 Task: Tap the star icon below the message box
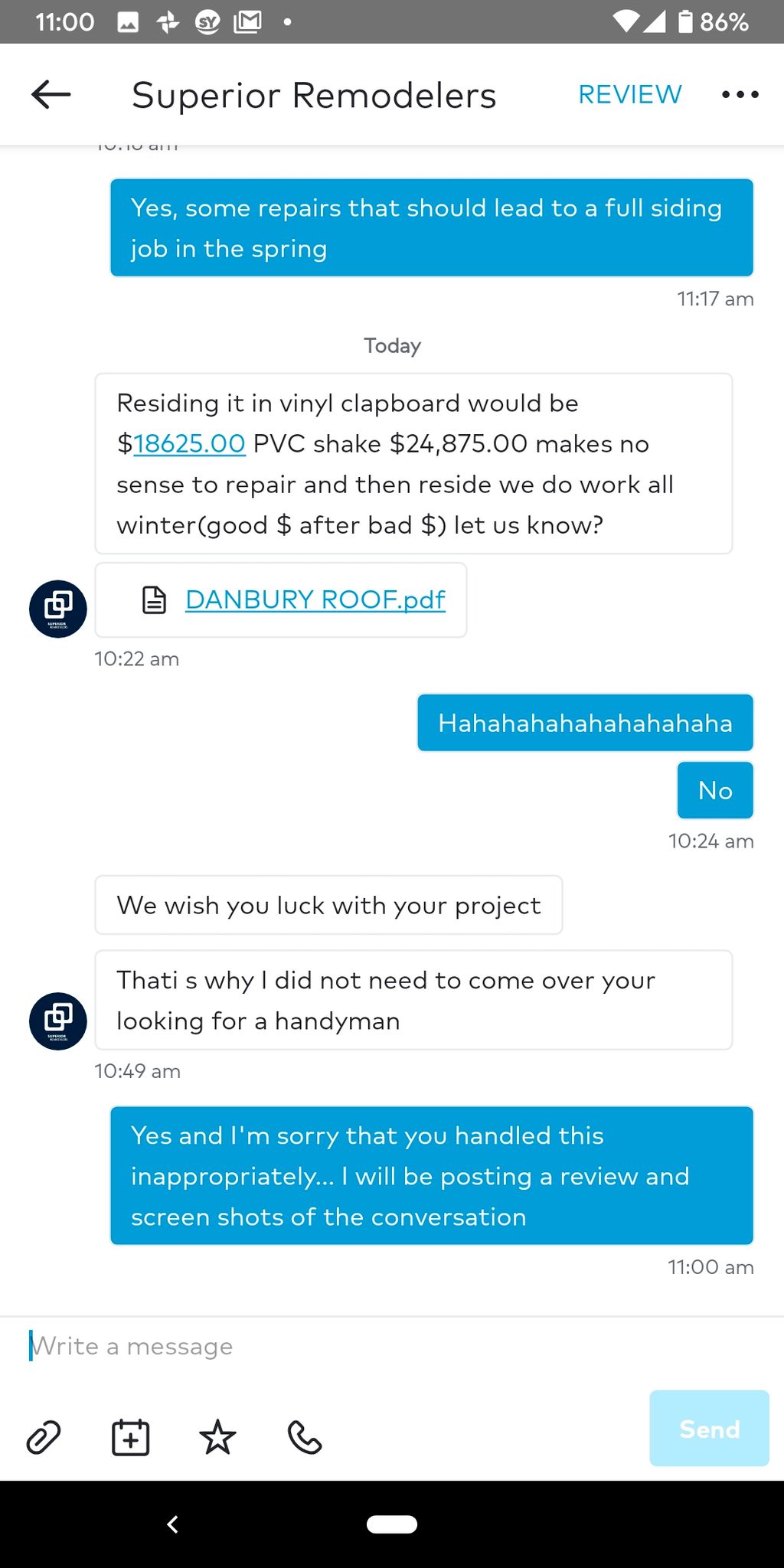click(x=217, y=1437)
